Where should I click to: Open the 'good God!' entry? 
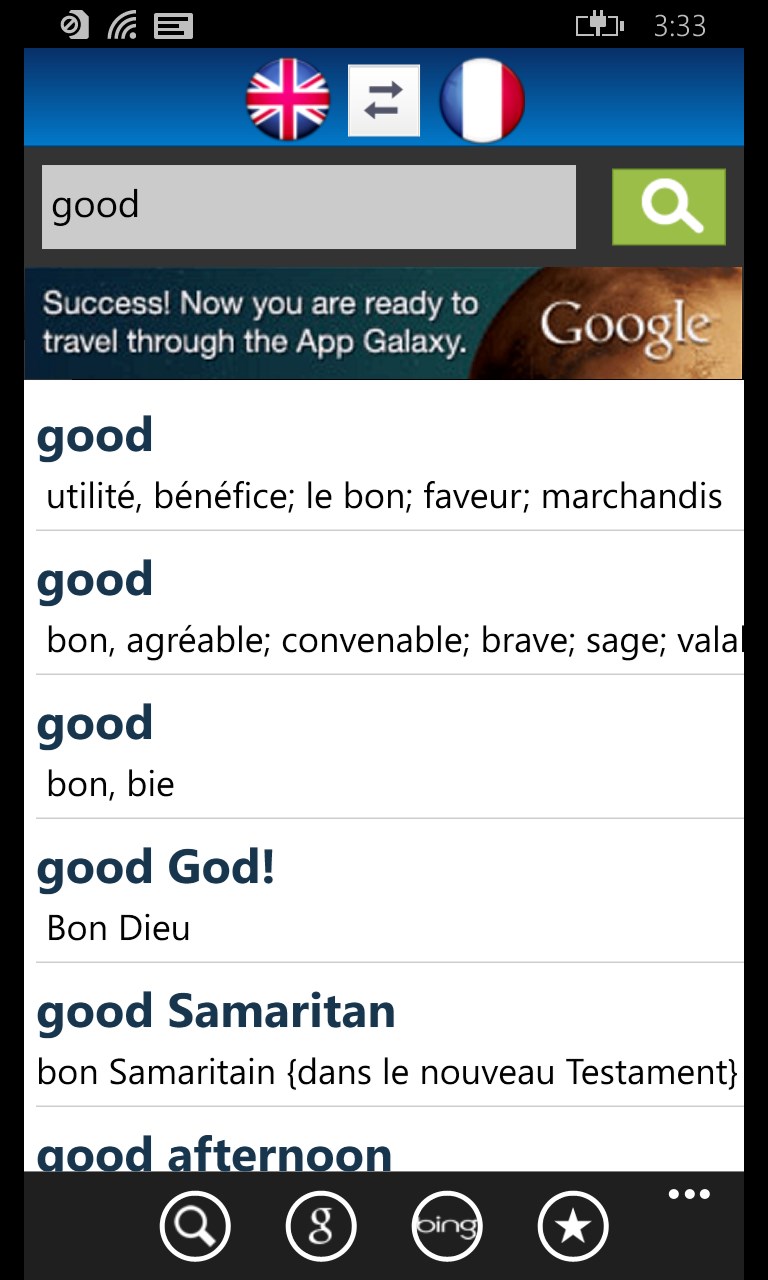tap(384, 894)
